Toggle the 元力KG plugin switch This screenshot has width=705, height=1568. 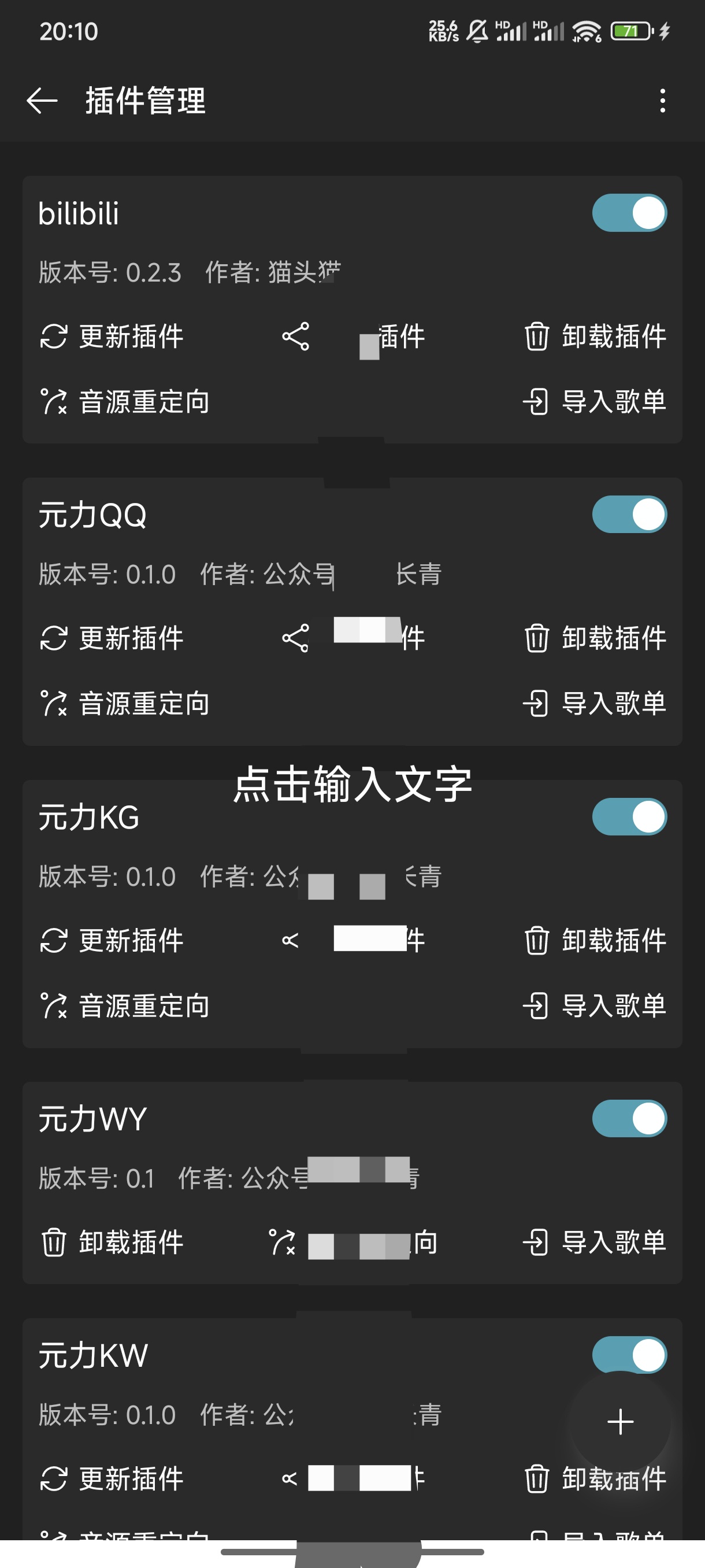click(629, 816)
